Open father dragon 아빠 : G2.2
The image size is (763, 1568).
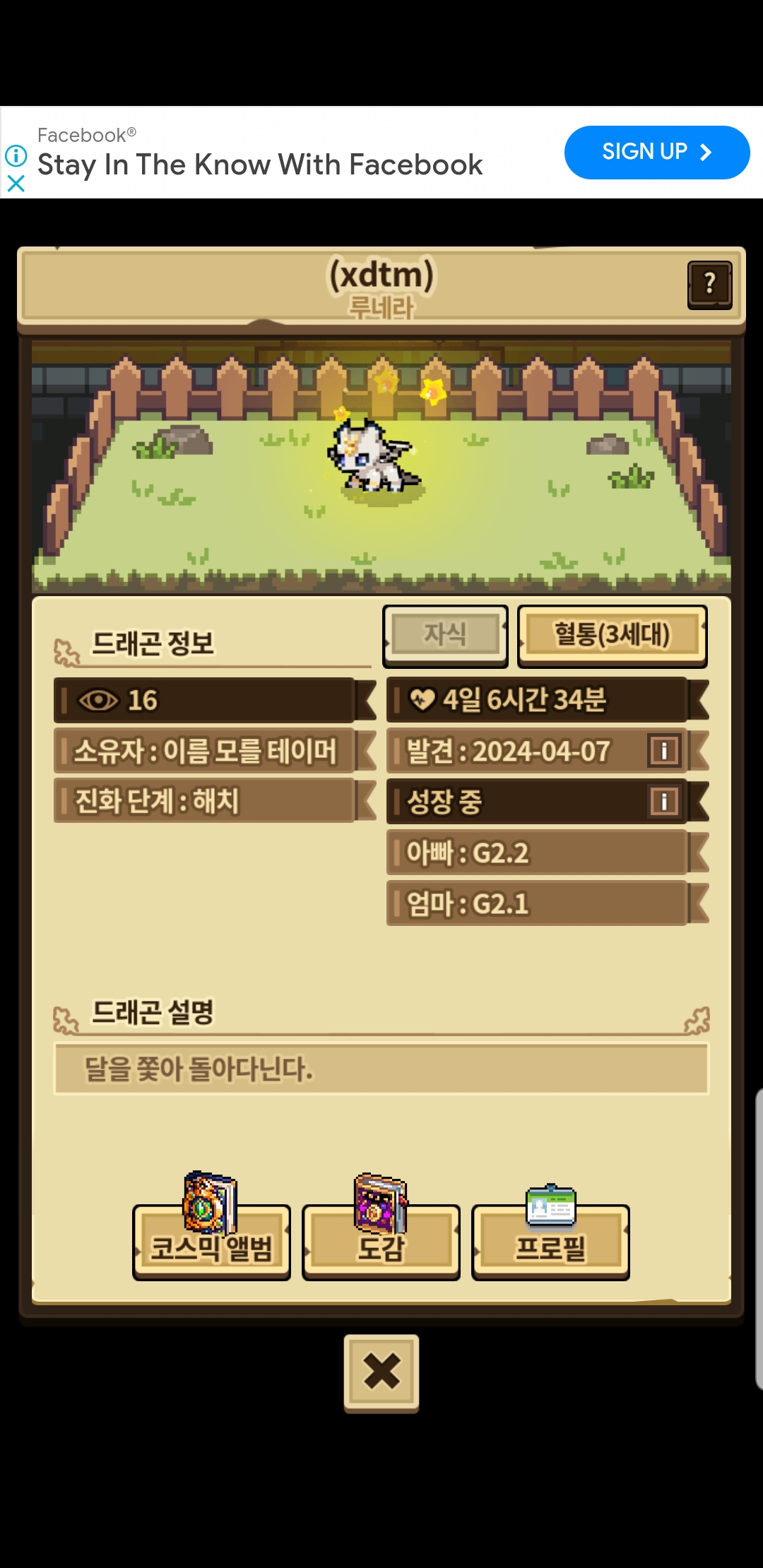pos(537,853)
